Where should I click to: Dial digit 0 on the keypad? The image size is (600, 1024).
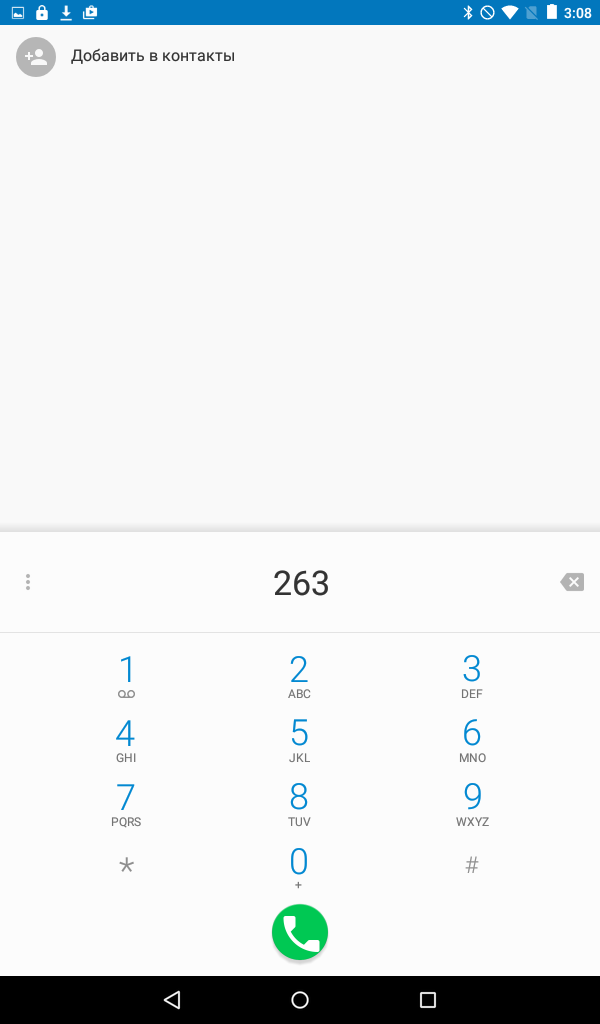pyautogui.click(x=299, y=866)
